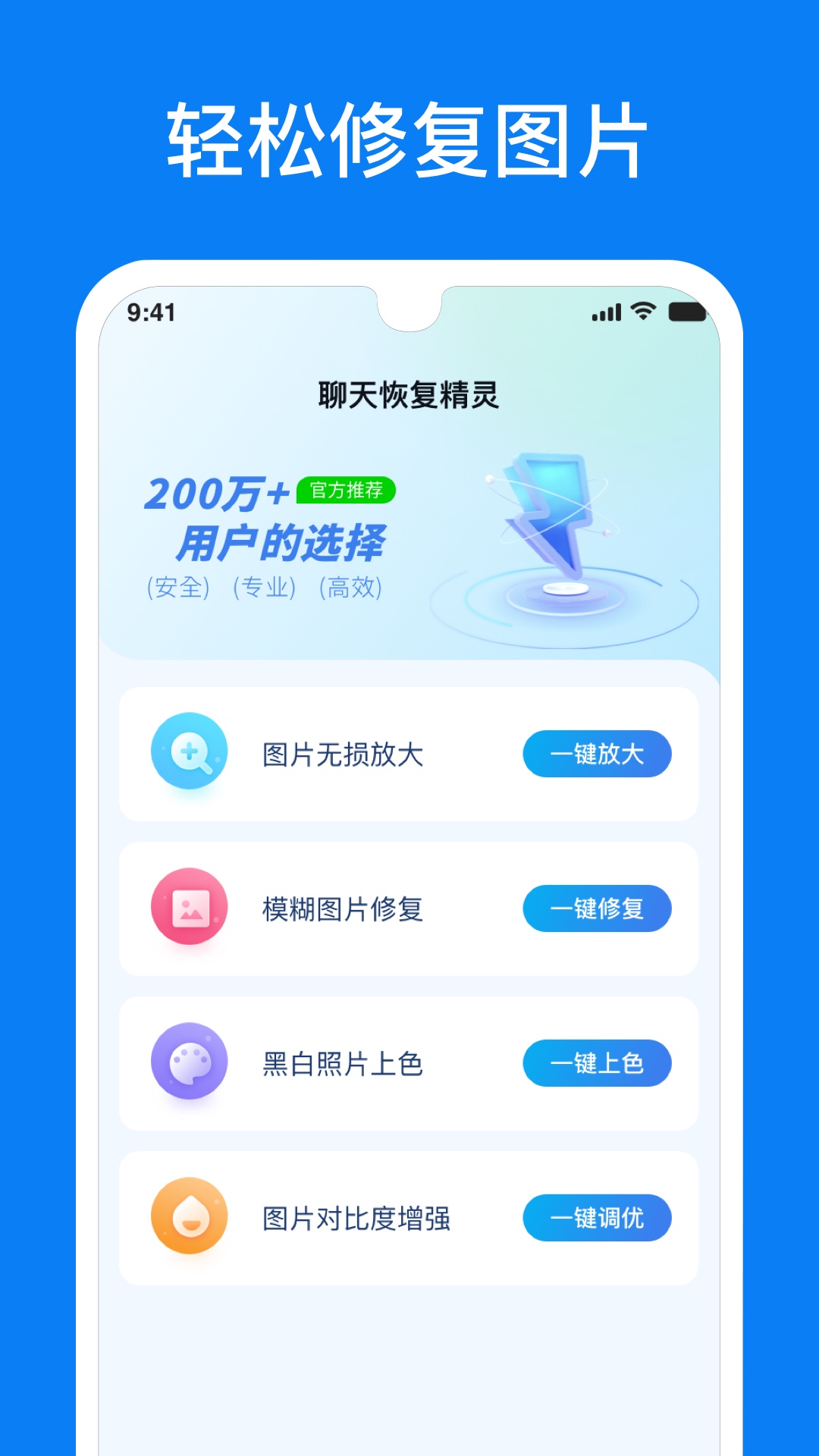
Task: Select the 专业 tag label
Action: coord(262,588)
